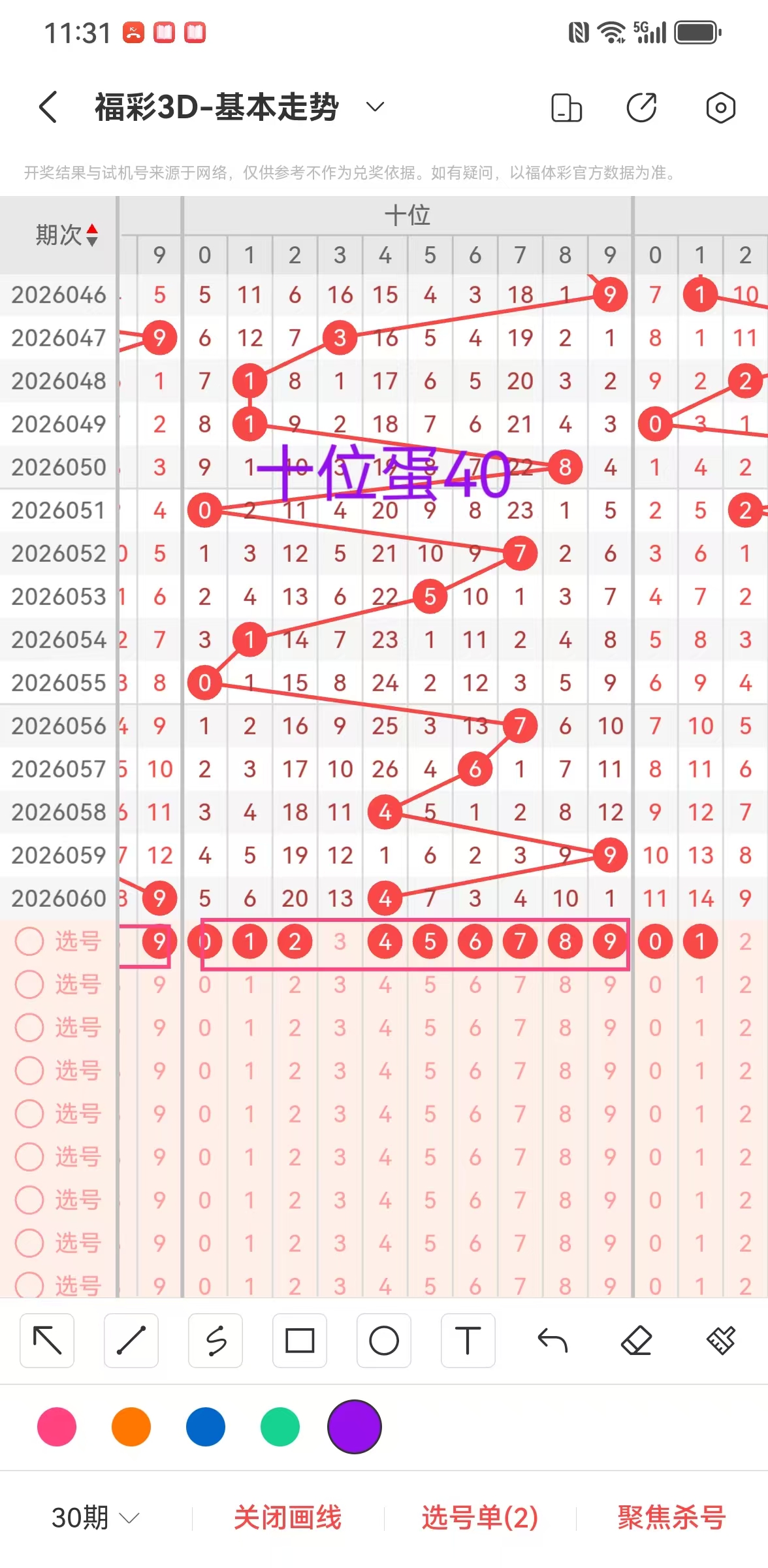The image size is (768, 1568).
Task: Open the 30期 period dropdown
Action: point(95,1517)
